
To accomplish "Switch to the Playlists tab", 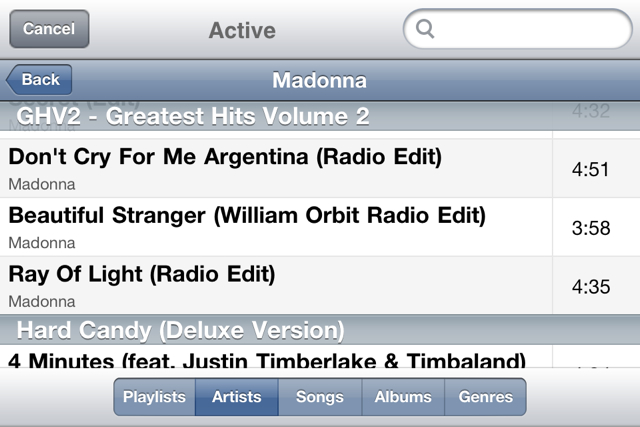I will coord(154,397).
